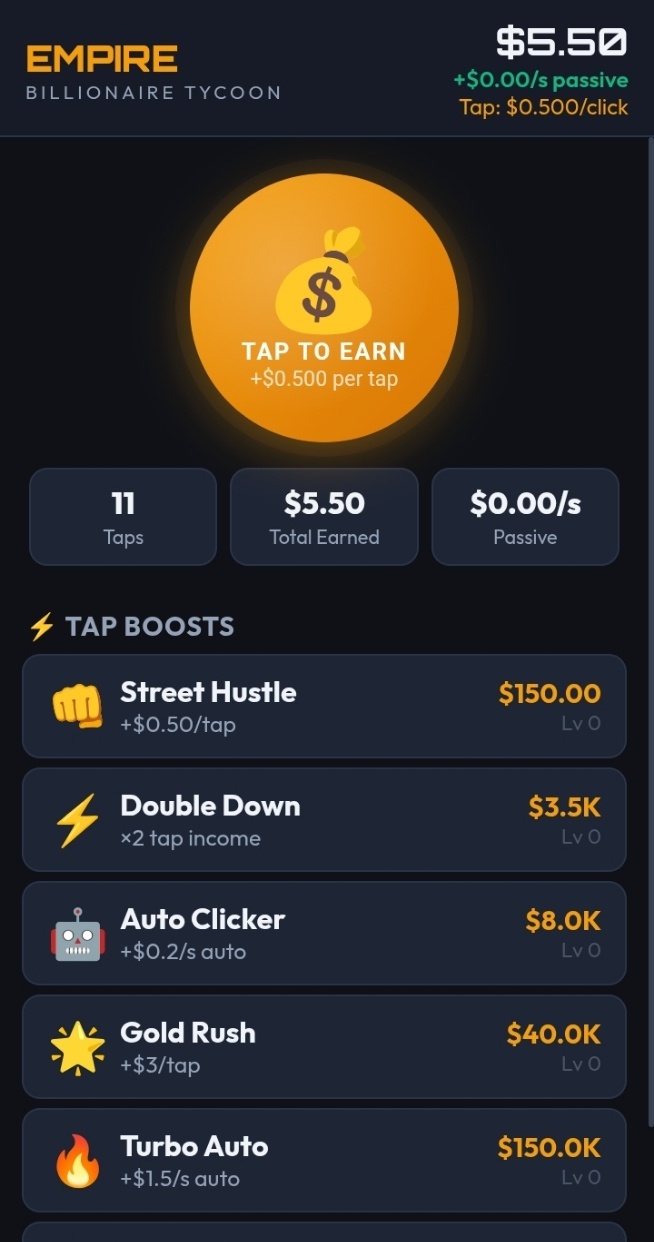Select the Auto Clicker upgrade
This screenshot has height=1242, width=654.
324,933
